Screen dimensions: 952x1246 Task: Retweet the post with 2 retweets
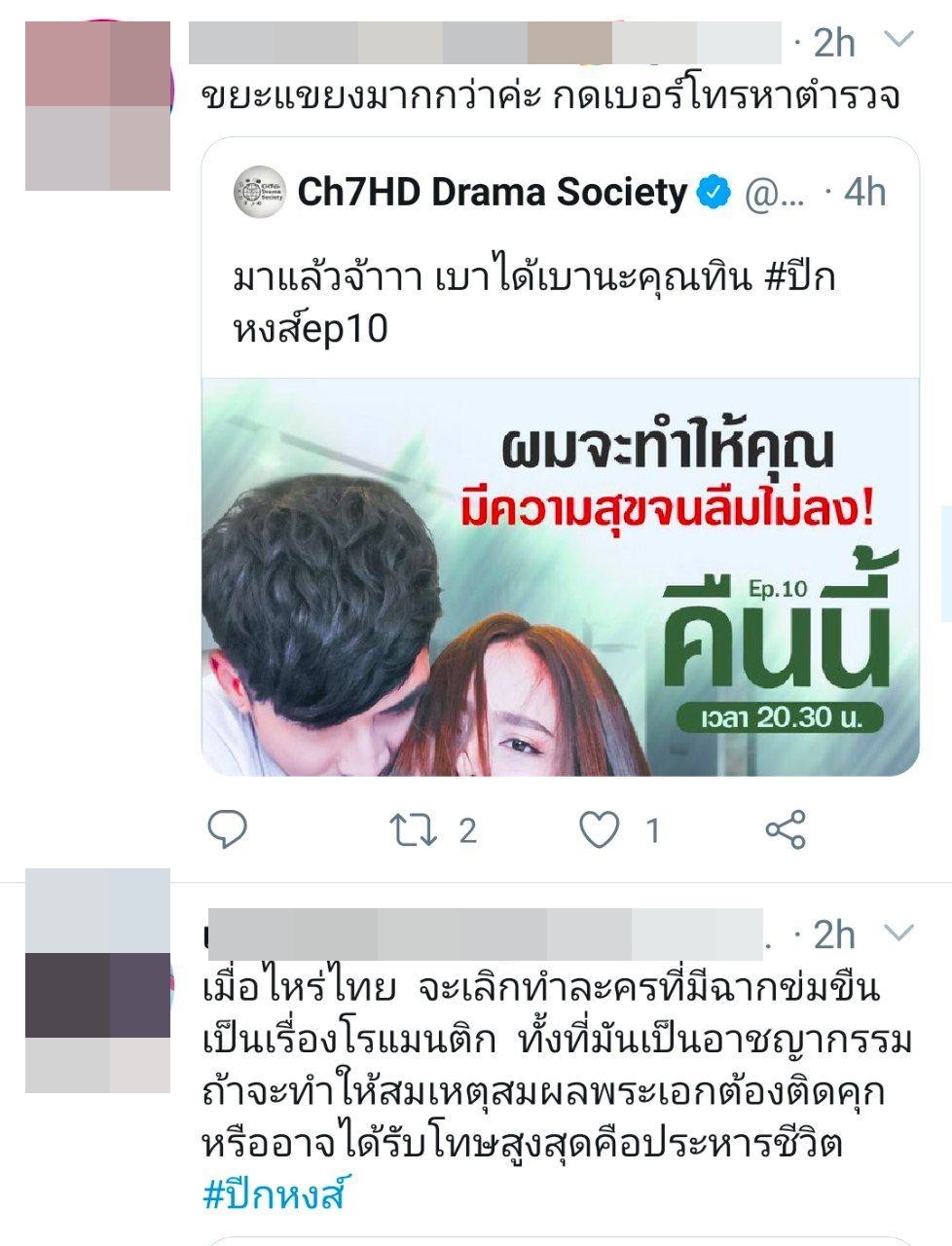coord(412,830)
